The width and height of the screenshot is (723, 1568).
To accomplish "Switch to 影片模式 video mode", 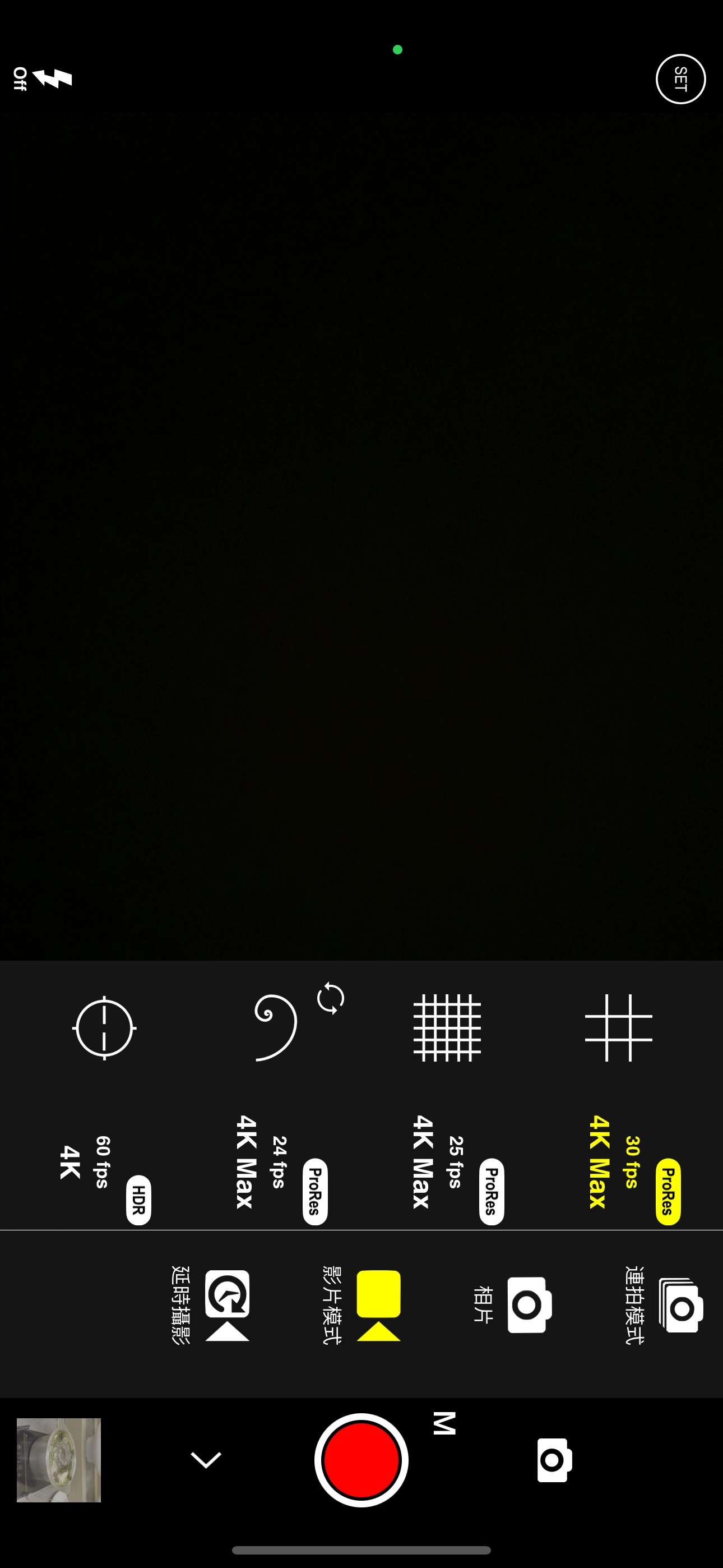I will coord(362,1305).
